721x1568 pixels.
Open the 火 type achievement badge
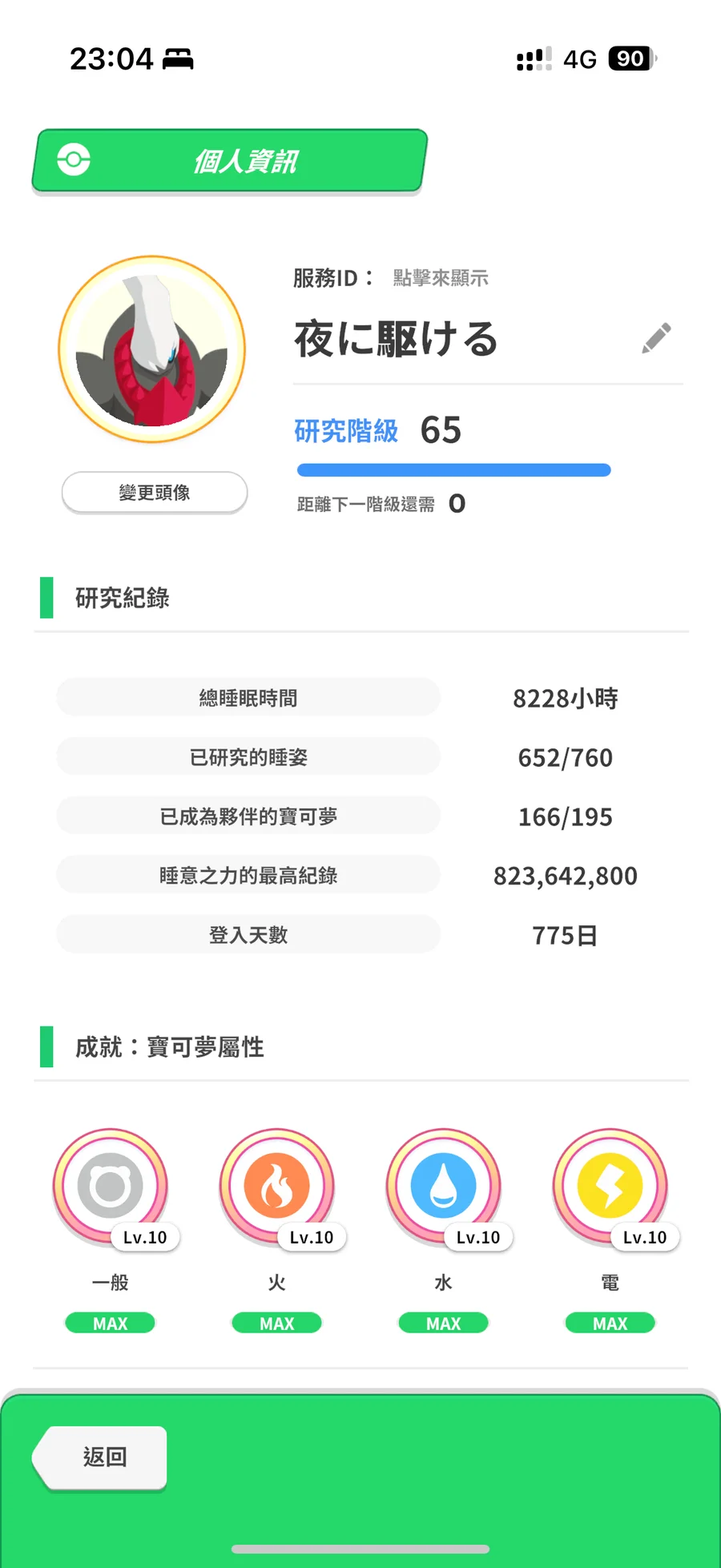(x=277, y=1187)
